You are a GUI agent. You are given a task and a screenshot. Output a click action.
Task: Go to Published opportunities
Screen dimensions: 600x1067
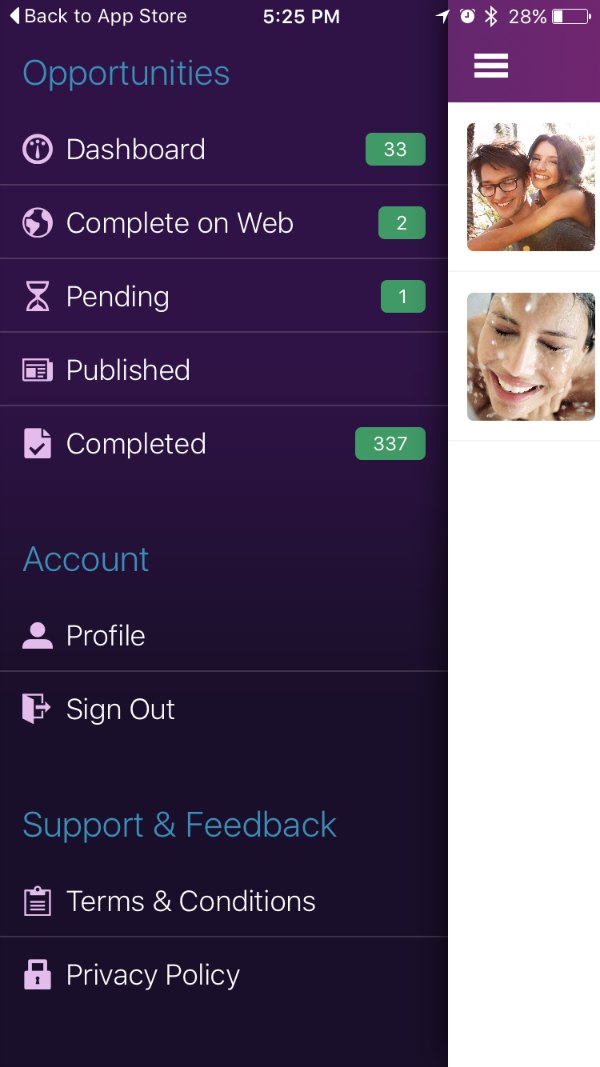(x=223, y=370)
